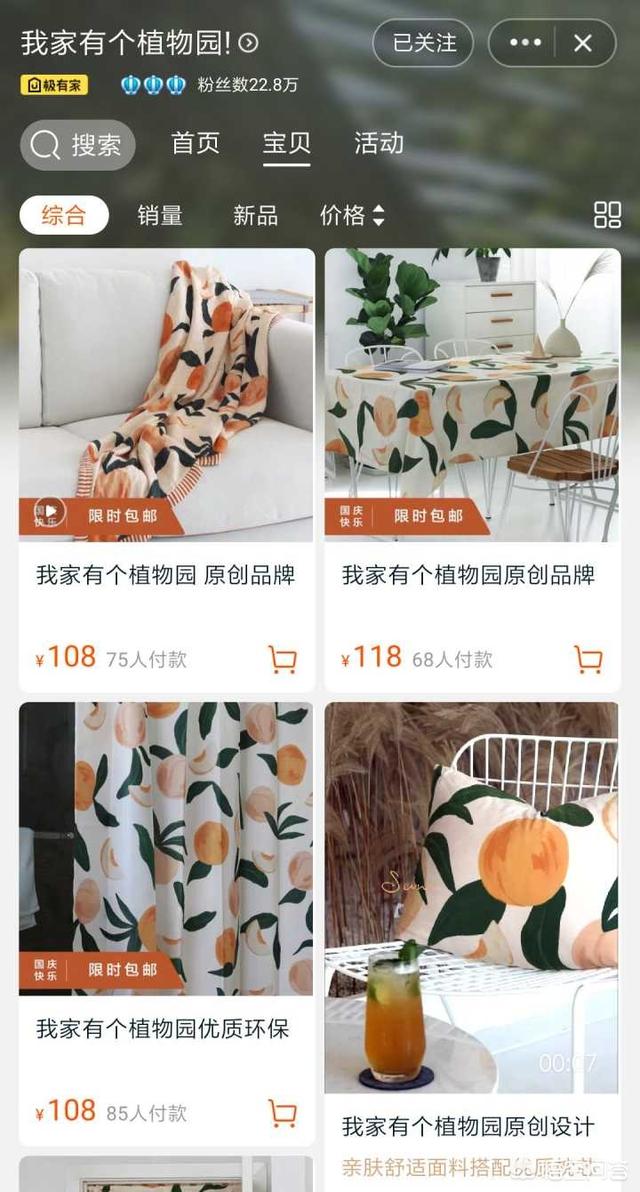Sort by 价格 with arrow toggle
The height and width of the screenshot is (1192, 640).
[352, 215]
